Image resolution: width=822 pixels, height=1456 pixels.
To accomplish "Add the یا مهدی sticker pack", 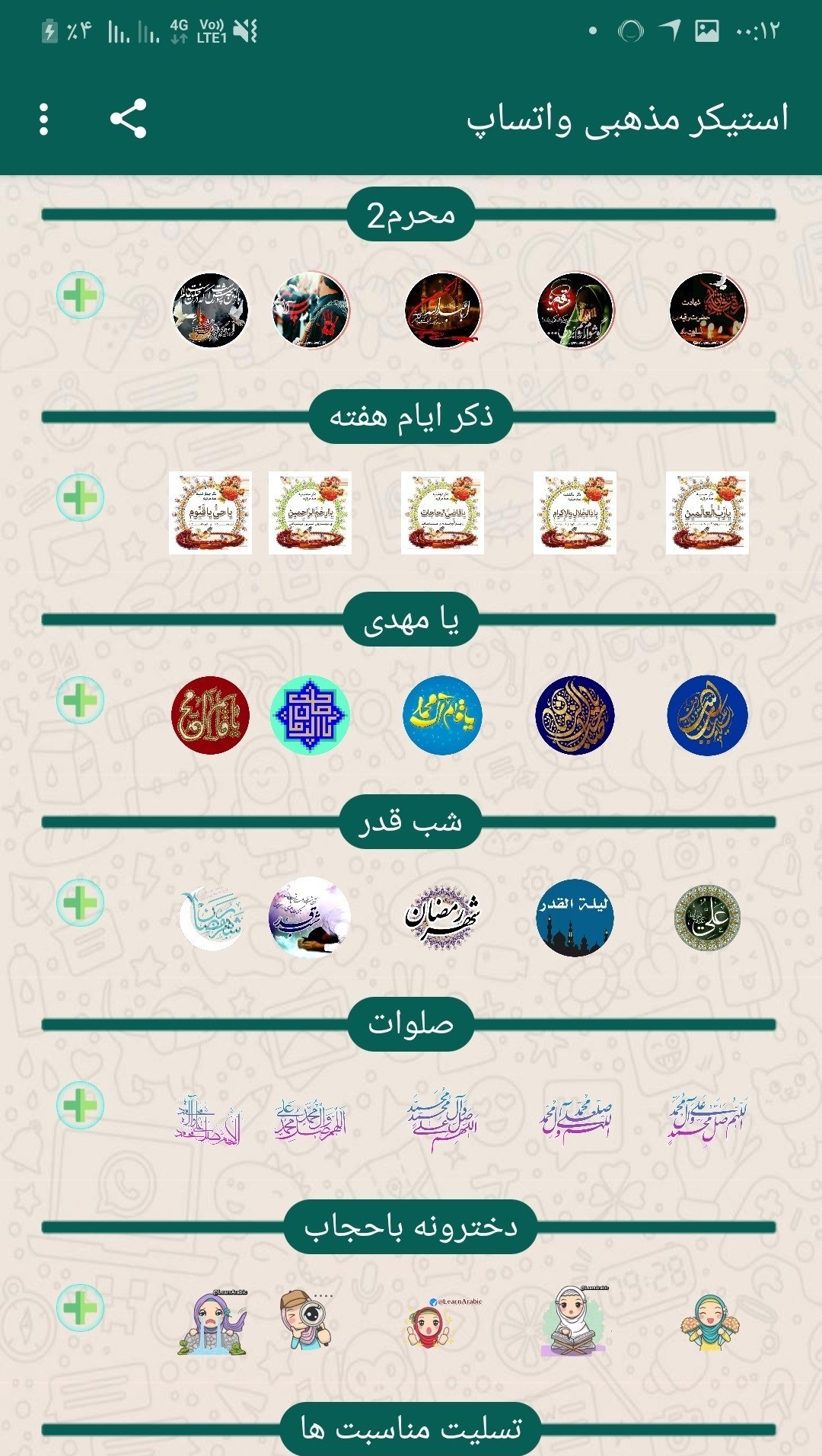I will pyautogui.click(x=80, y=700).
